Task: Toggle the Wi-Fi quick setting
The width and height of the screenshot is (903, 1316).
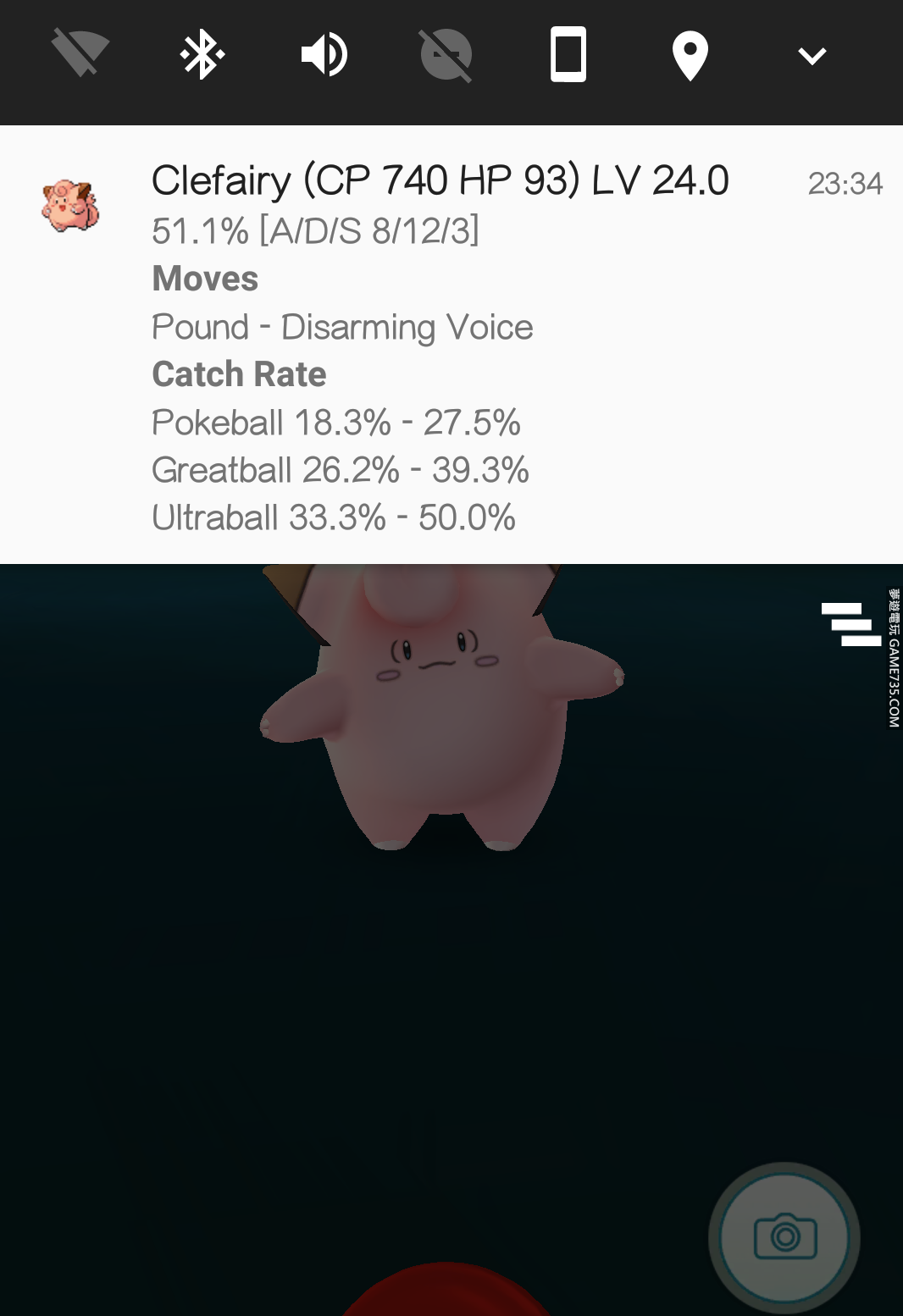Action: [80, 54]
